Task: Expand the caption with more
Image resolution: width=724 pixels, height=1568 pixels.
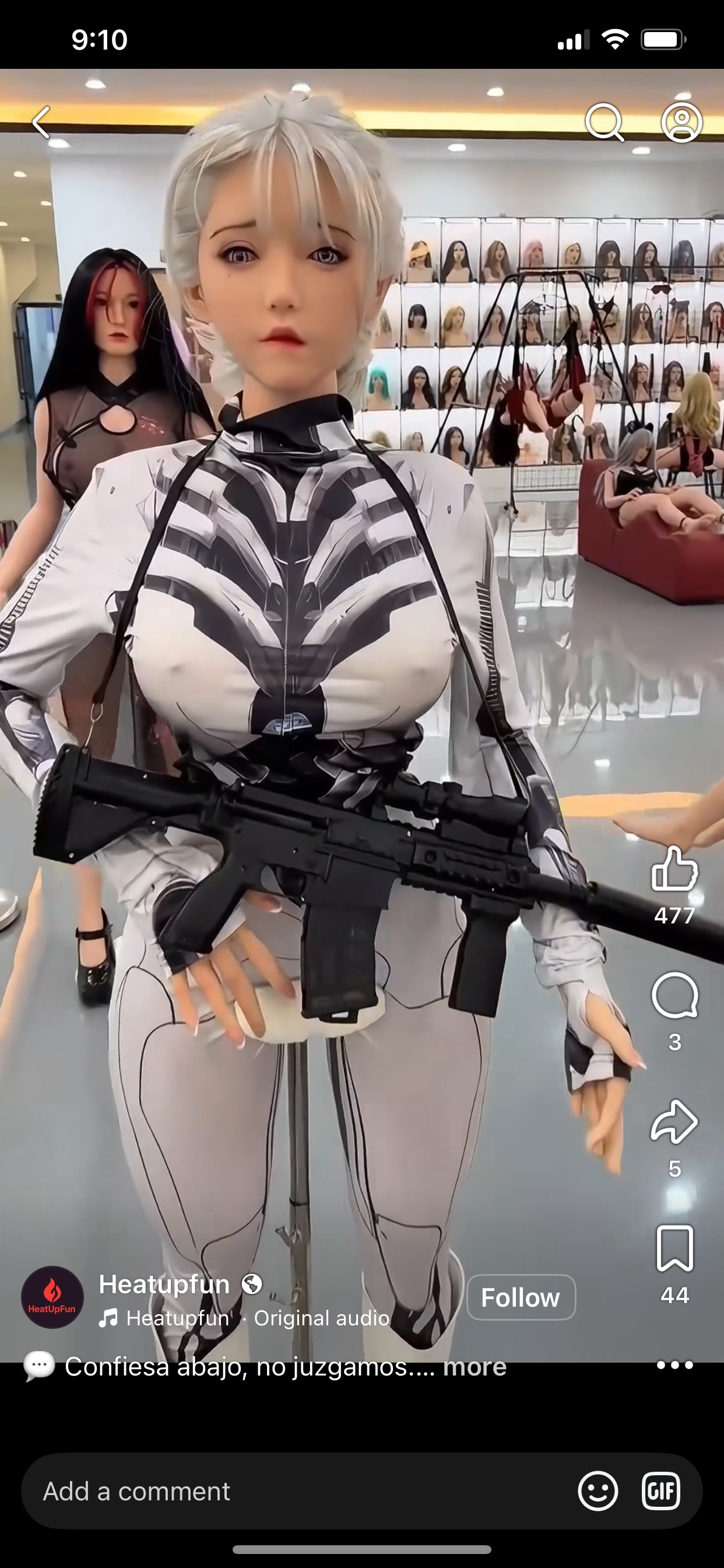Action: point(475,1367)
